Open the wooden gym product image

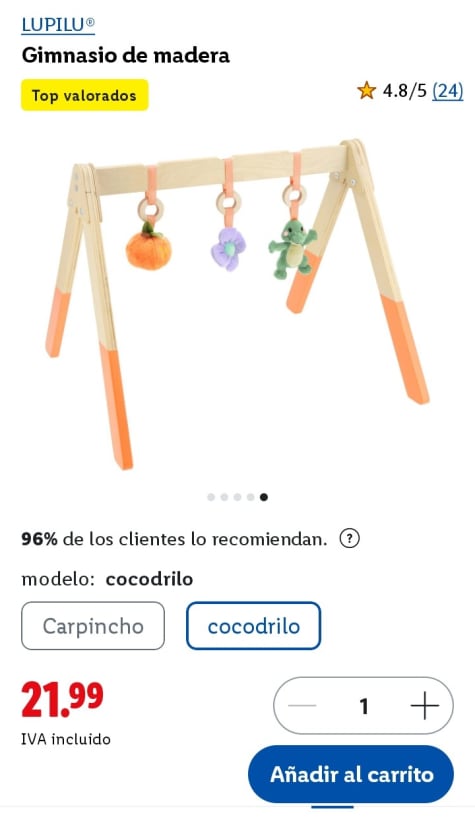point(238,304)
